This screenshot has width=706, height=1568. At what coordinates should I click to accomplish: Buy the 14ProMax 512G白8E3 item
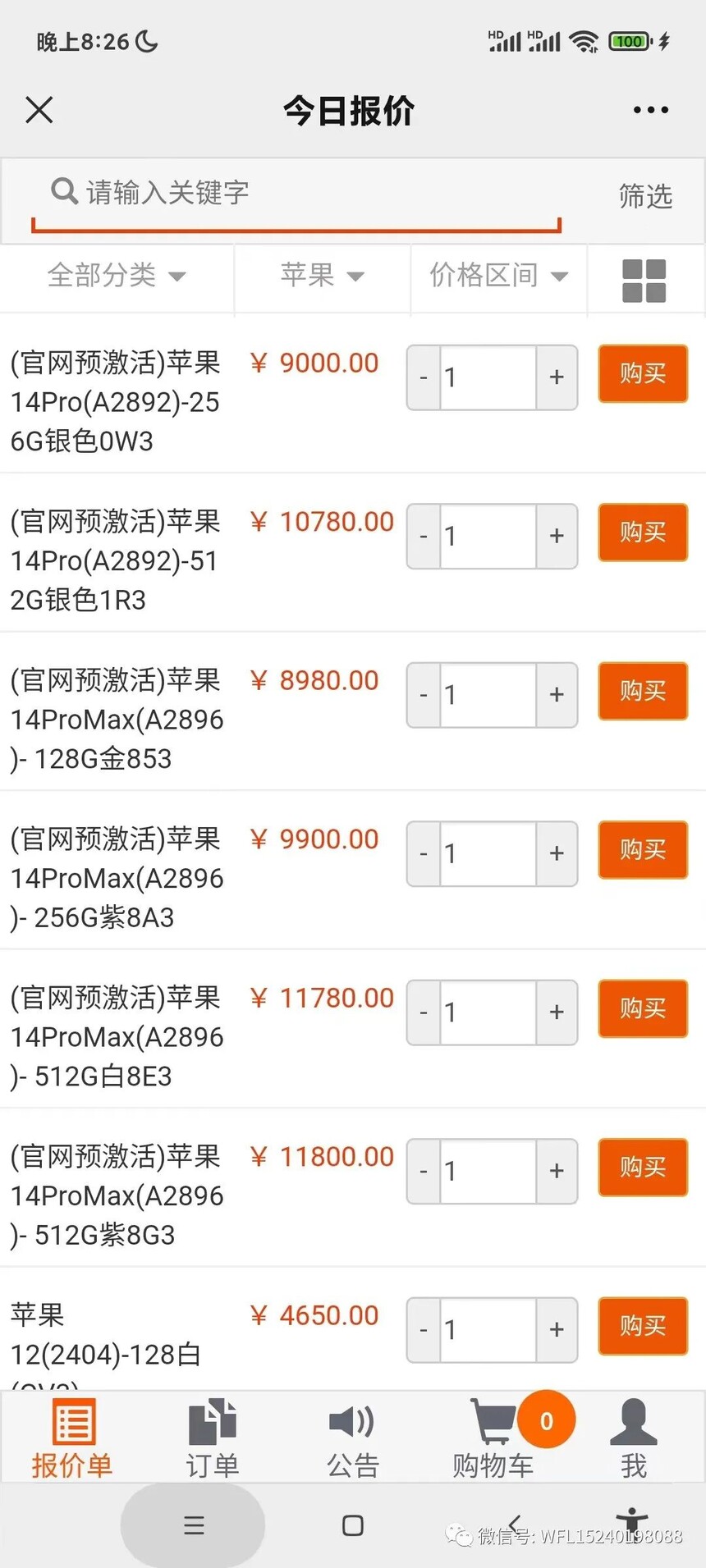[x=643, y=1008]
